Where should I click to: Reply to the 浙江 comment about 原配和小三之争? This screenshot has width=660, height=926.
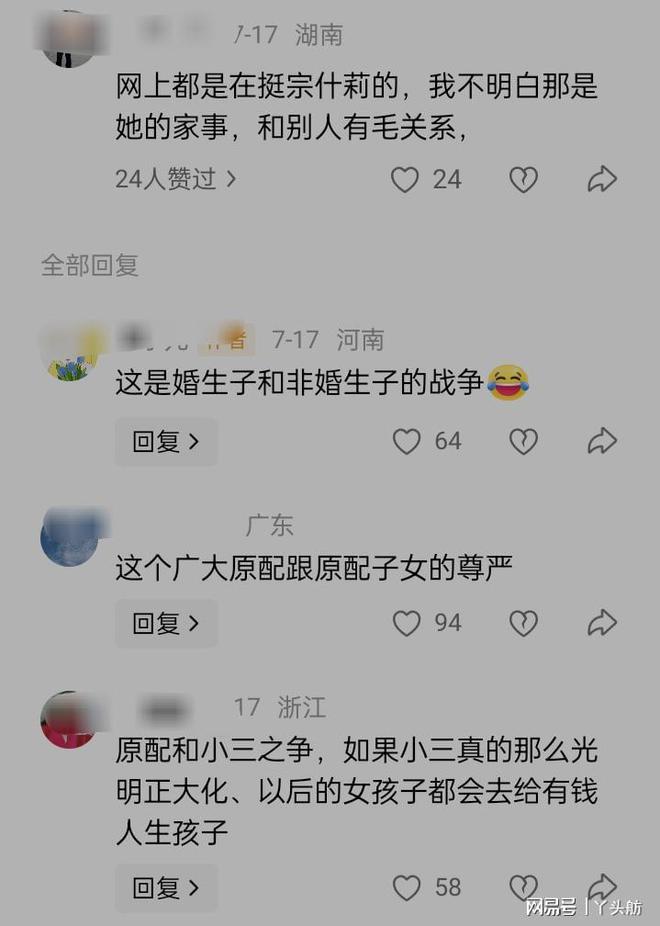click(165, 887)
